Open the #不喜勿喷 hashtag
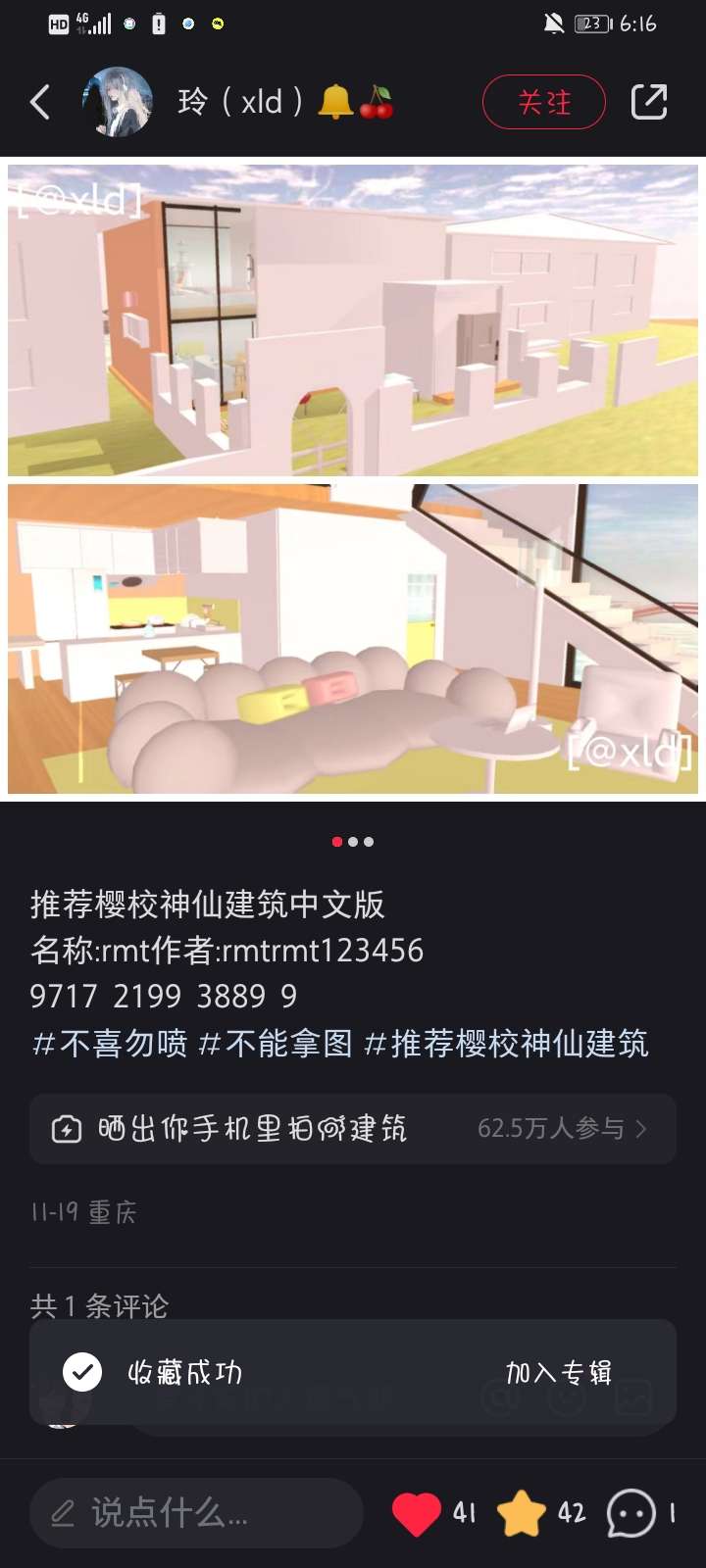706x1568 pixels. pos(109,1044)
